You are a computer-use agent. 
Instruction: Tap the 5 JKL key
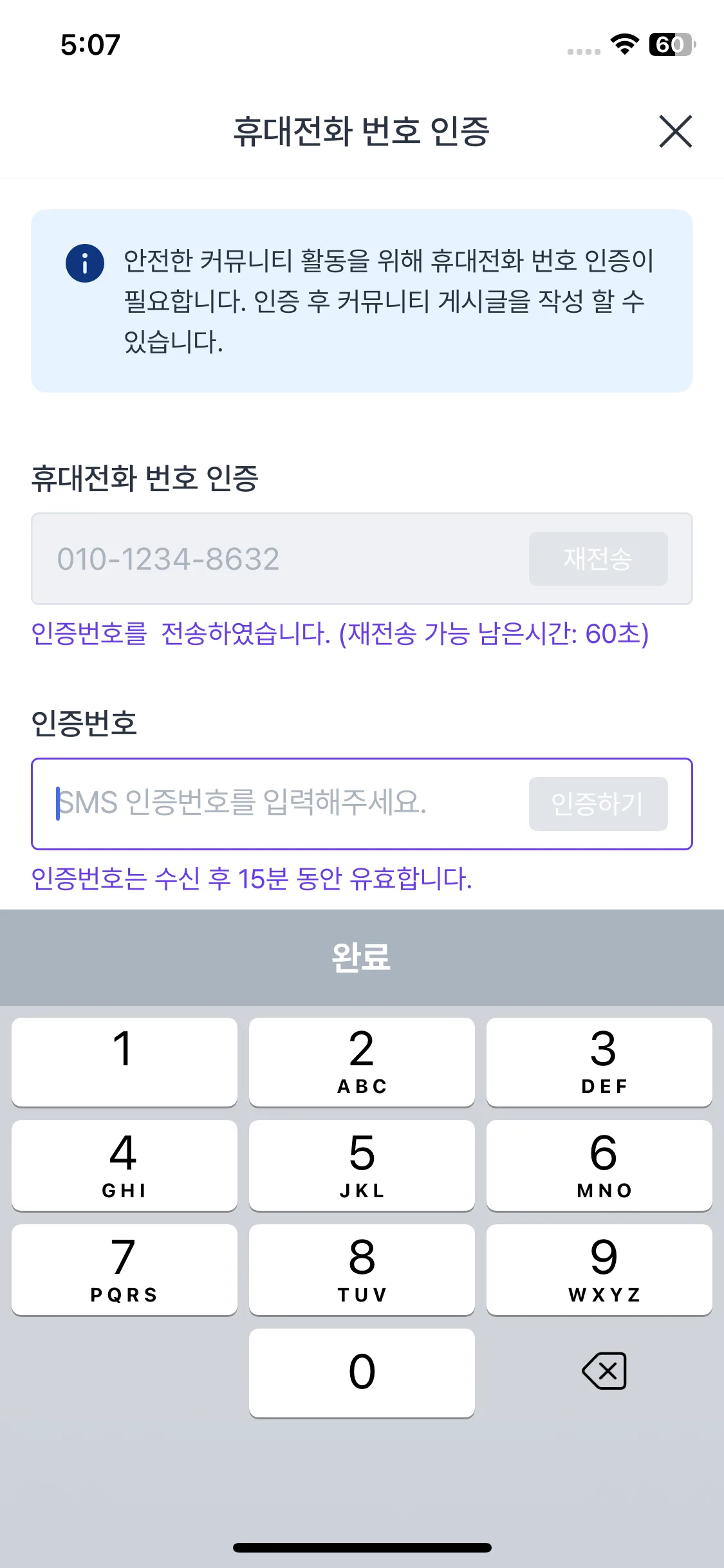[362, 1165]
